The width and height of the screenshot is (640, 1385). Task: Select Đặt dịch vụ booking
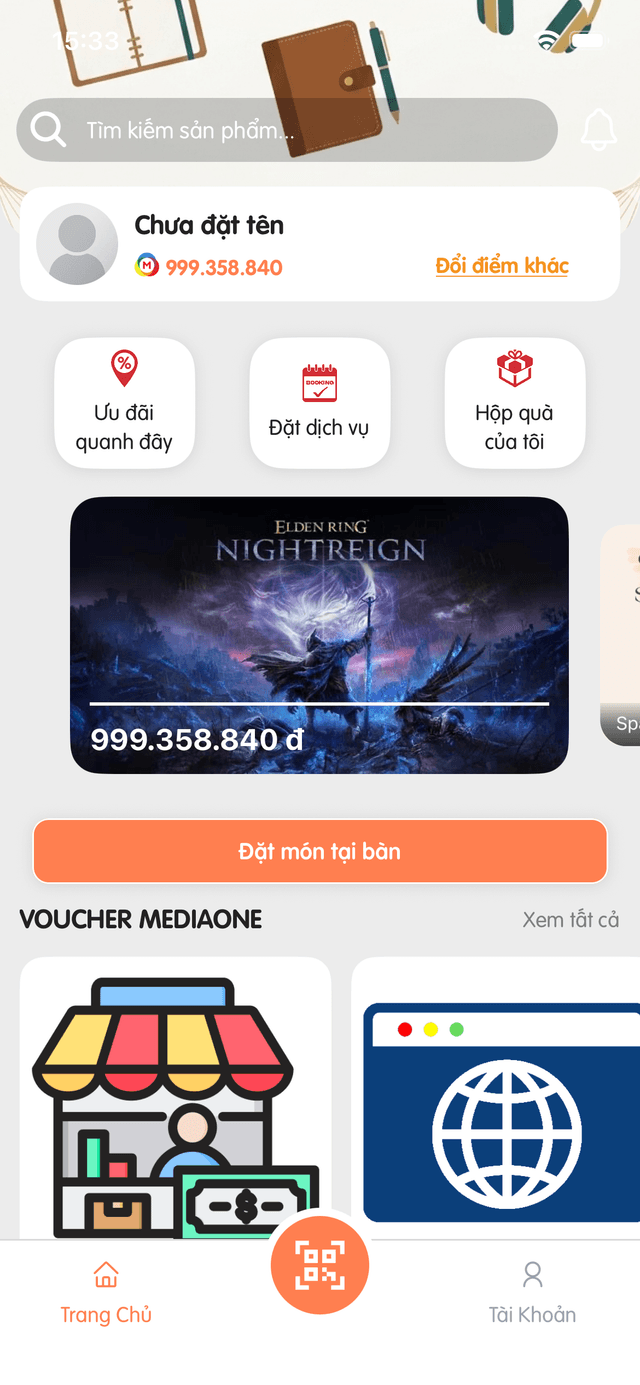[319, 403]
